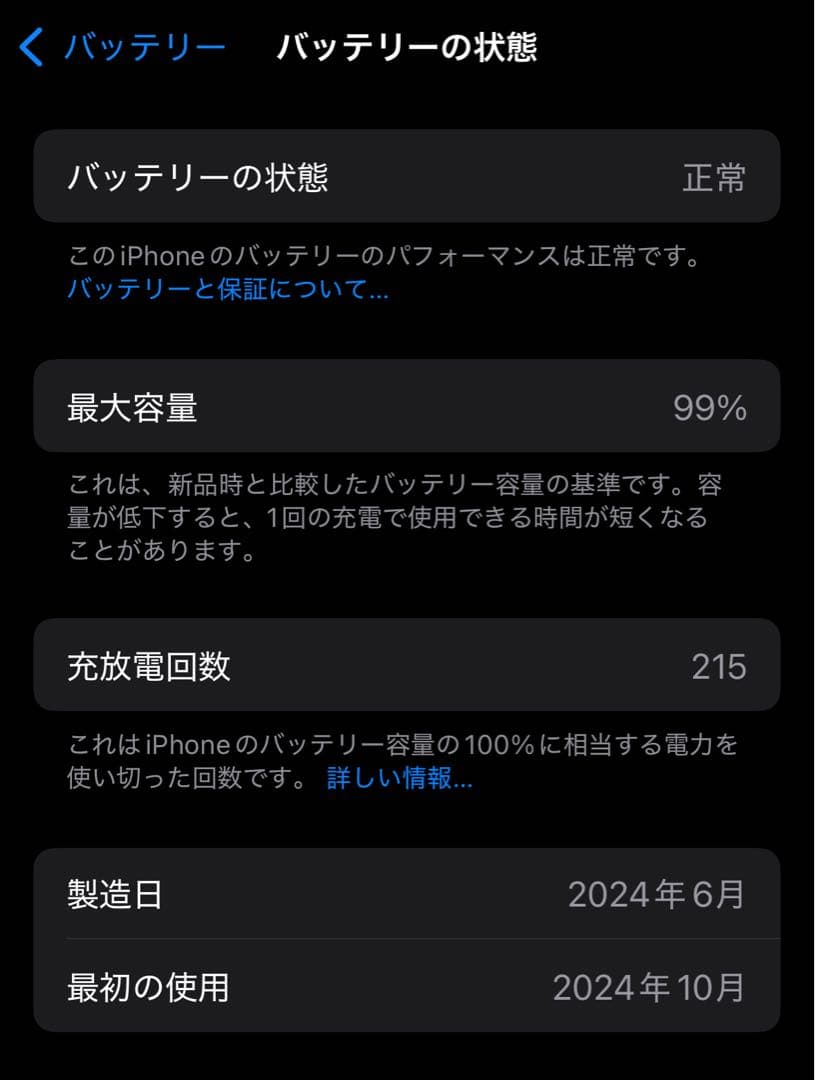This screenshot has width=815, height=1080.
Task: Tap the 2024年6月 manufacture date value
Action: (657, 894)
